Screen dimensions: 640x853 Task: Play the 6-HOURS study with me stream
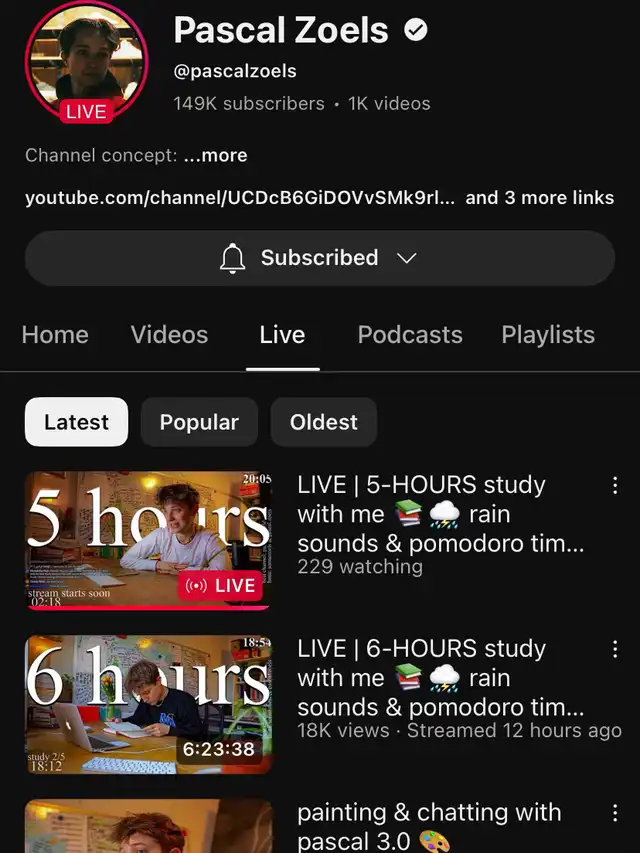pos(148,704)
